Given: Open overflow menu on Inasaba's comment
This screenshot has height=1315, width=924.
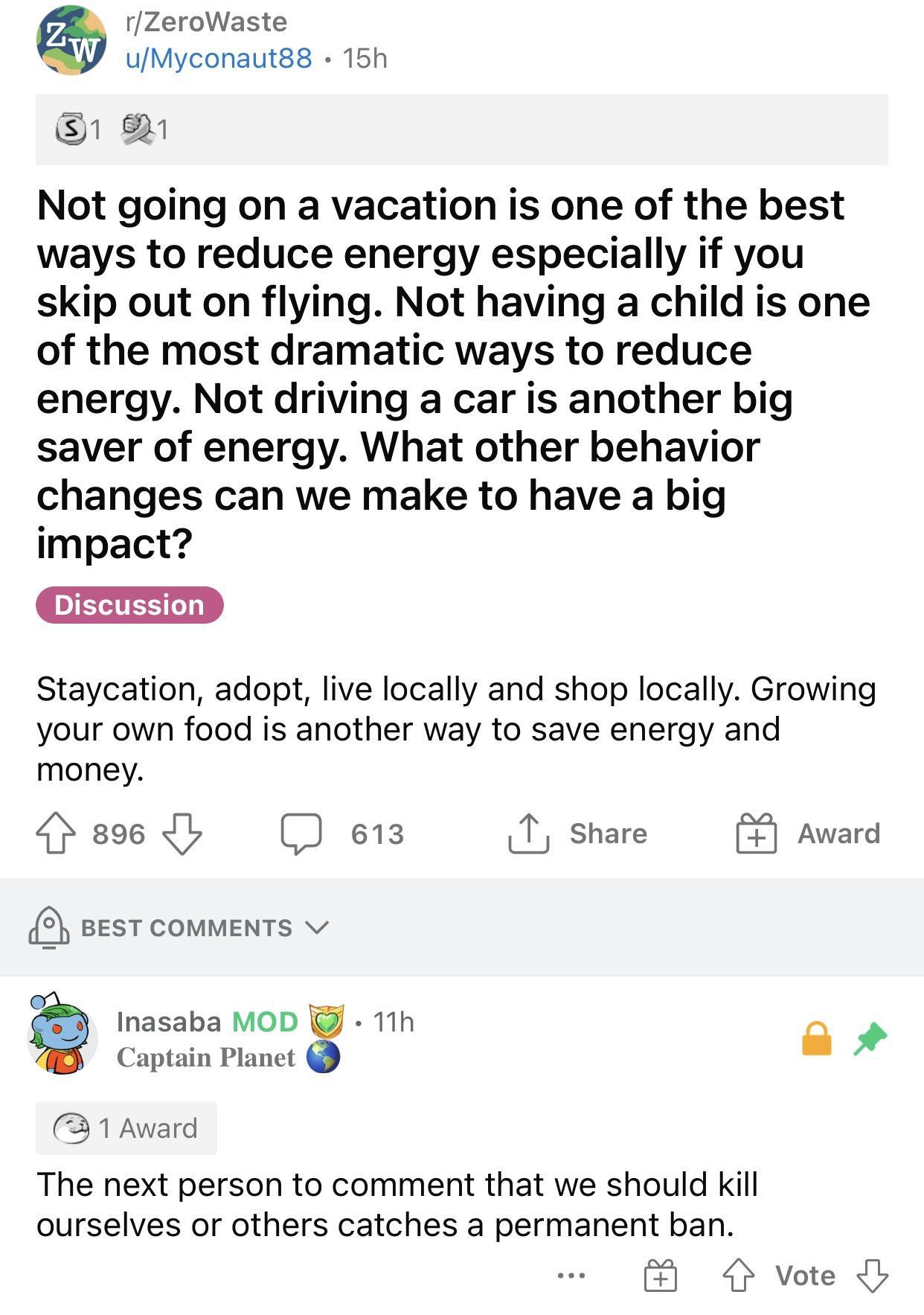Looking at the screenshot, I should (571, 1276).
